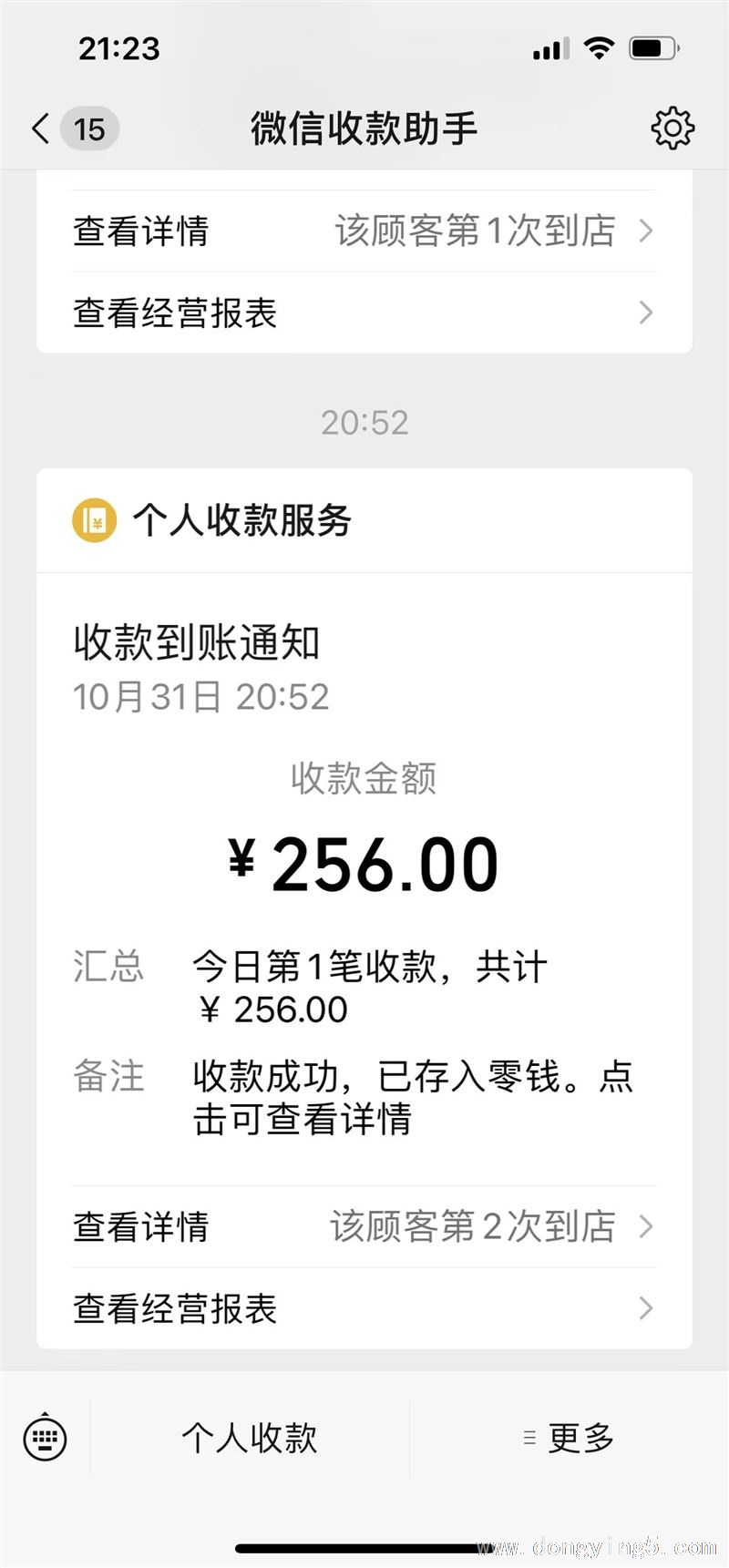
Task: Open 查看详情 for the first-visit customer
Action: click(364, 231)
